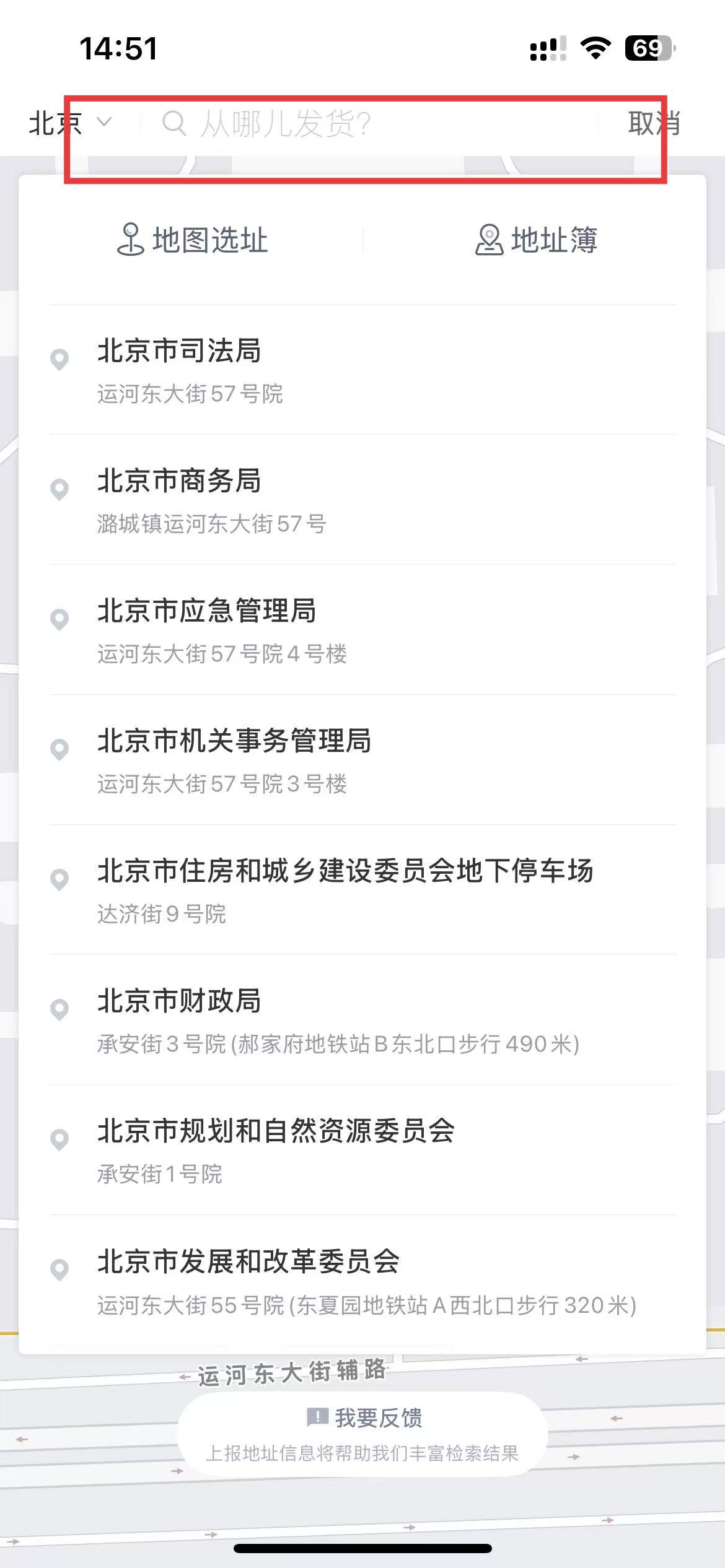Cancel the address search with 取消
Image resolution: width=725 pixels, height=1568 pixels.
(x=653, y=123)
